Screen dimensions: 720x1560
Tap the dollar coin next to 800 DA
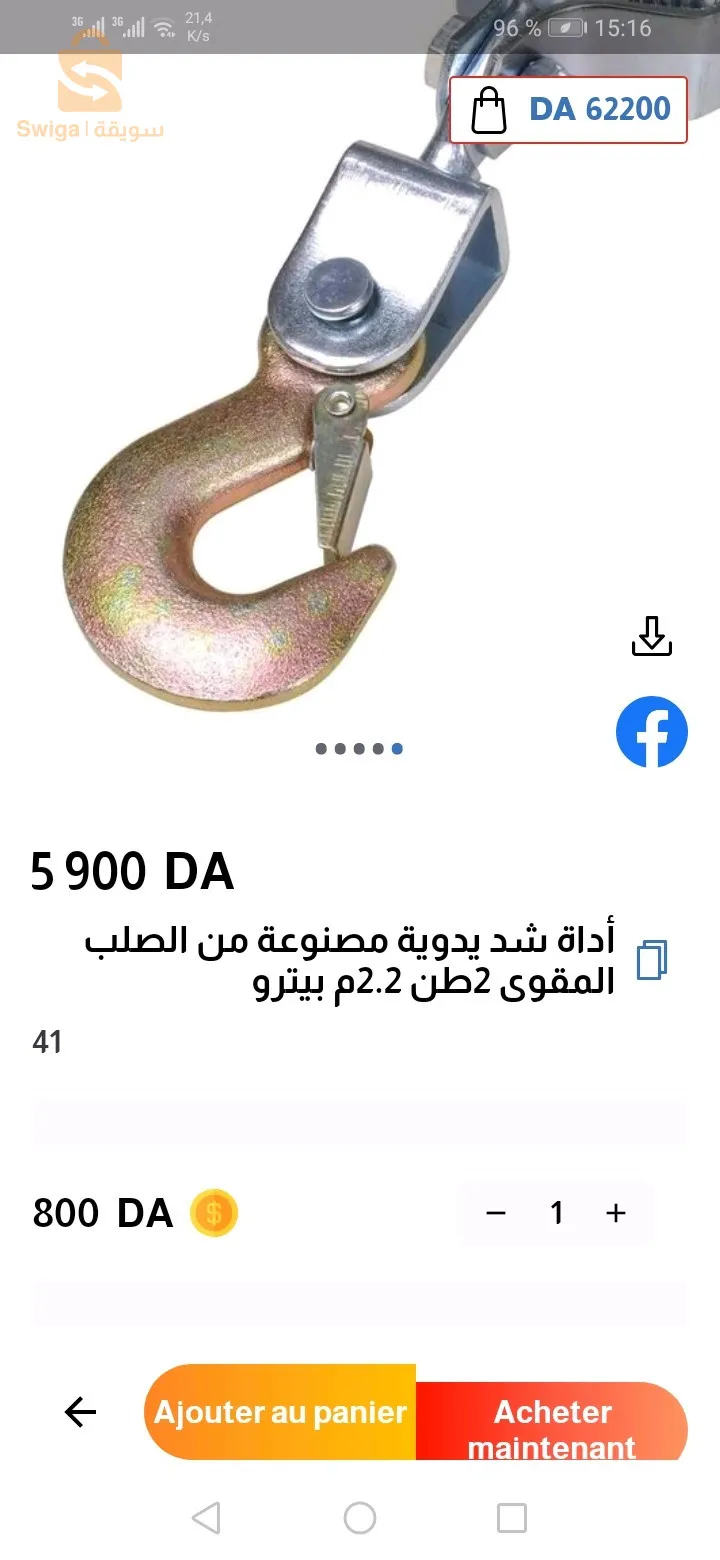click(x=213, y=1213)
